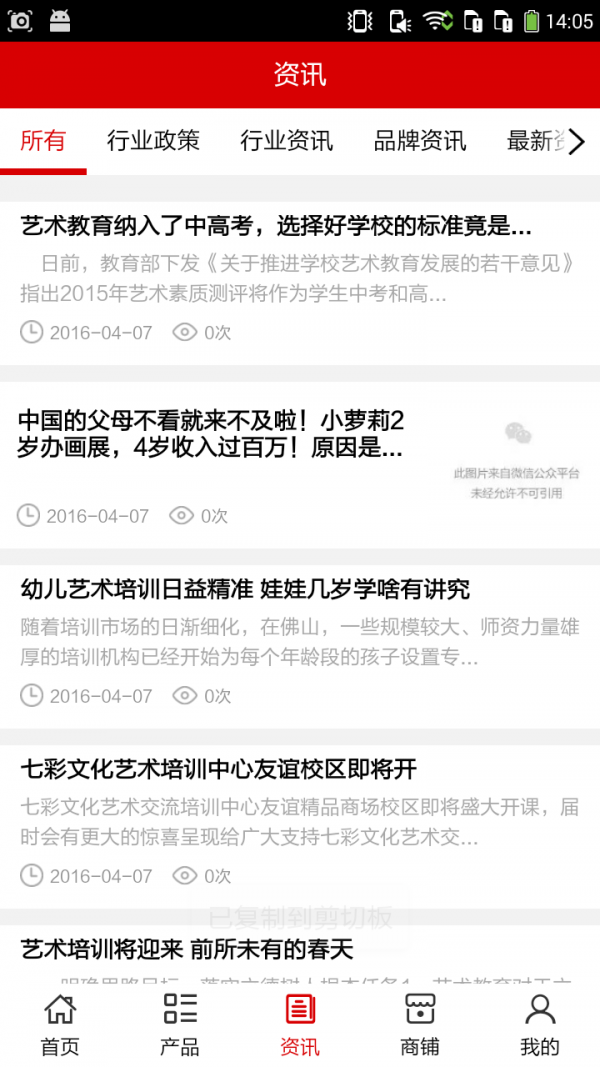
Task: Open article 艺术教育纳入了中高考
Action: point(276,226)
